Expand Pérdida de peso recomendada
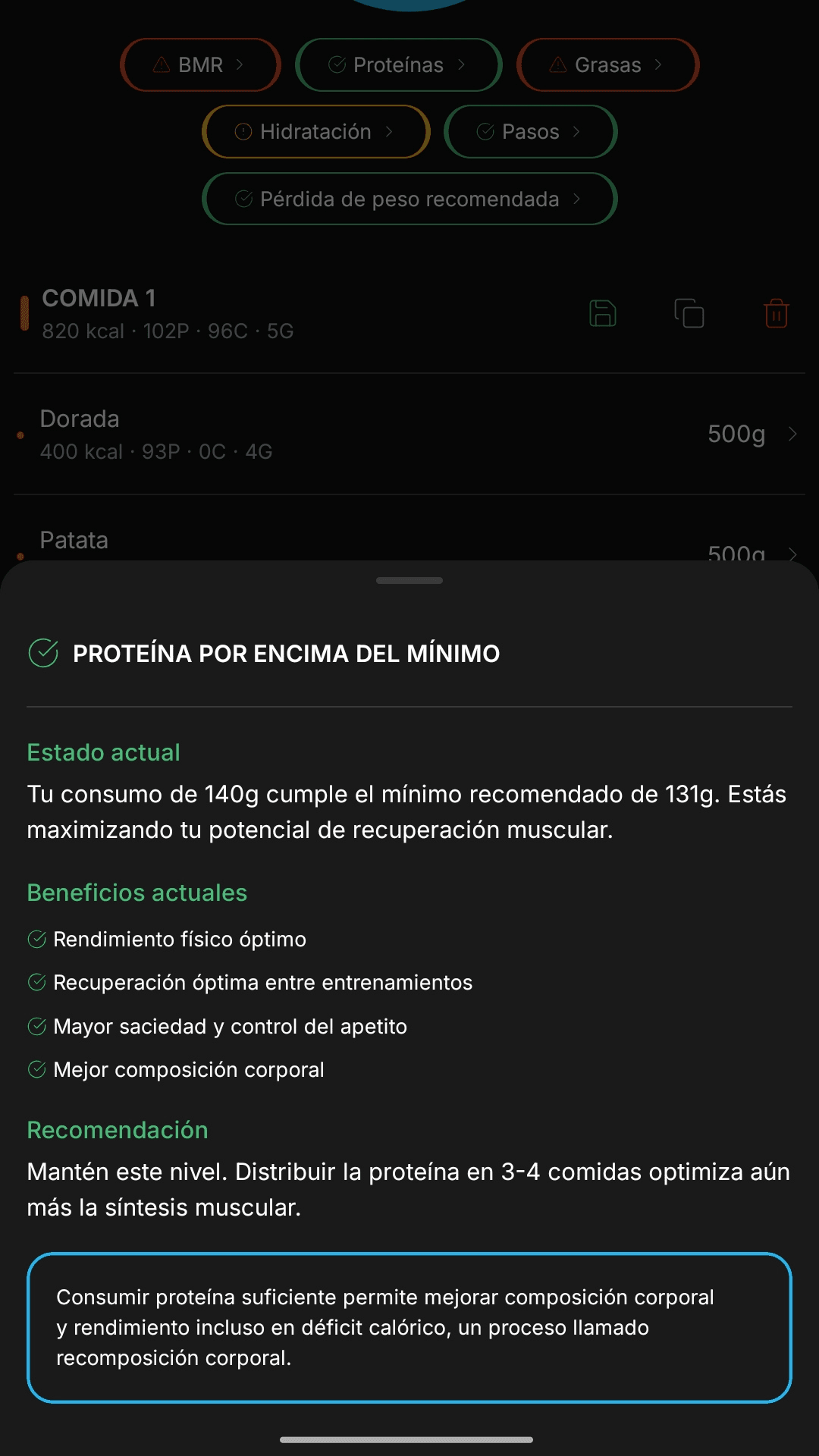819x1456 pixels. pyautogui.click(x=409, y=198)
